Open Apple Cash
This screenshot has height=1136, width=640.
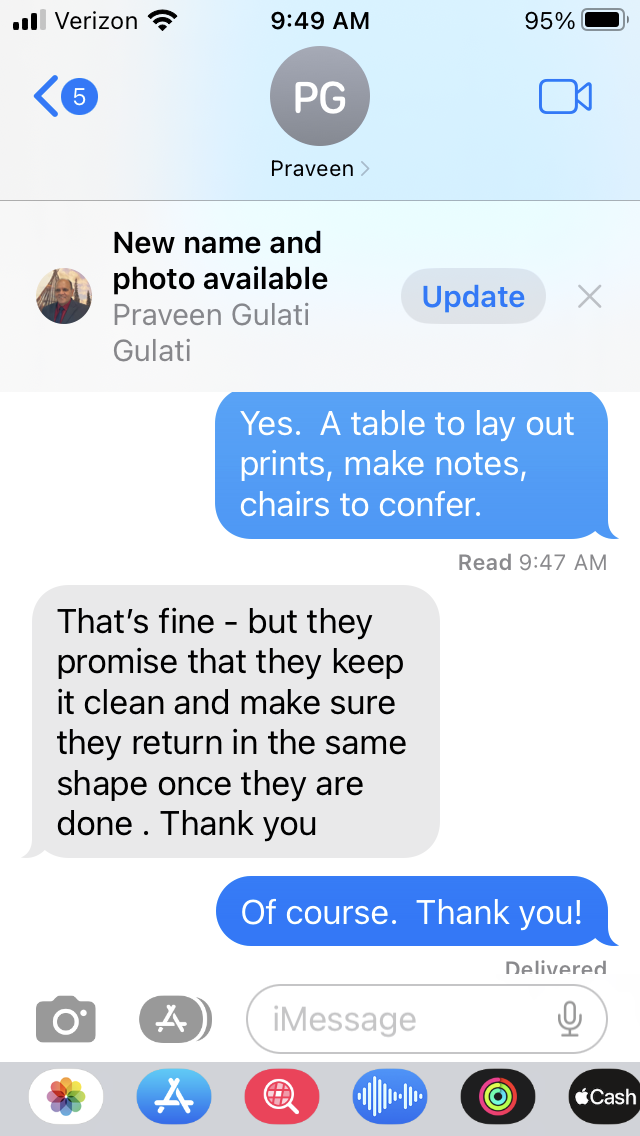tap(604, 1097)
